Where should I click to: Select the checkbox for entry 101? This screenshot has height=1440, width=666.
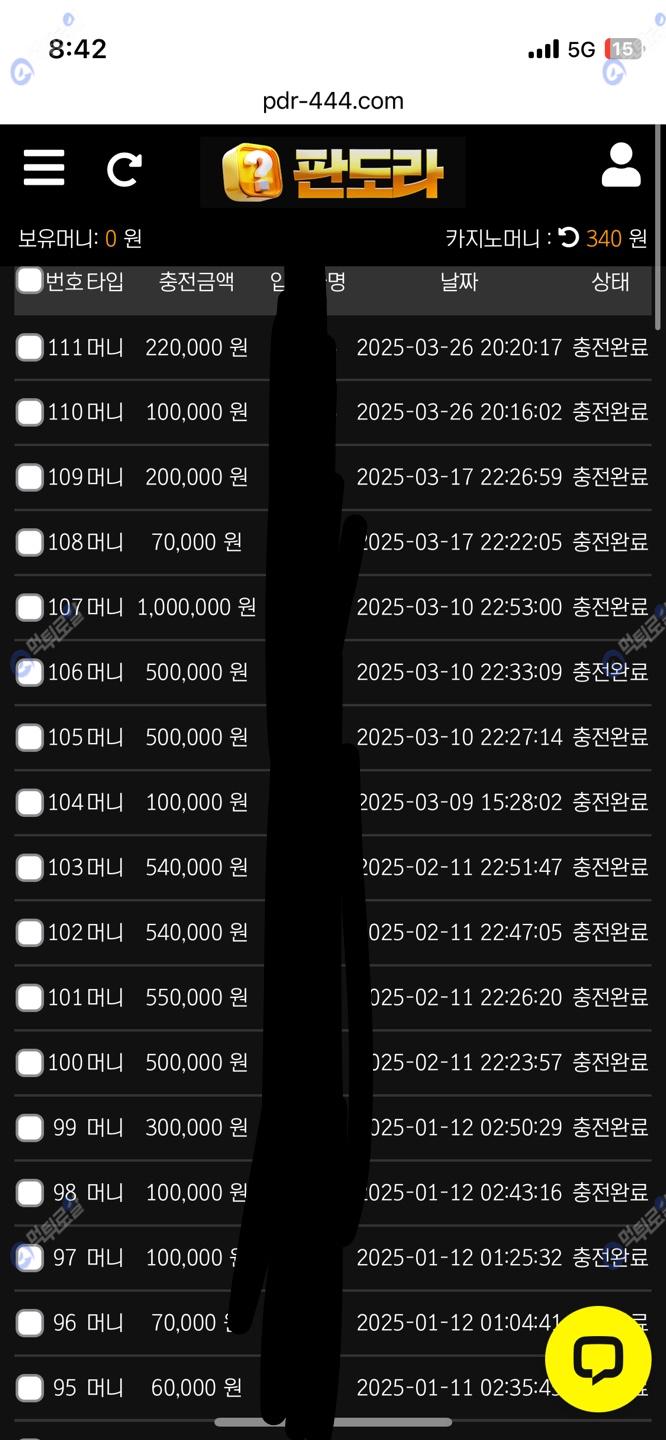30,997
